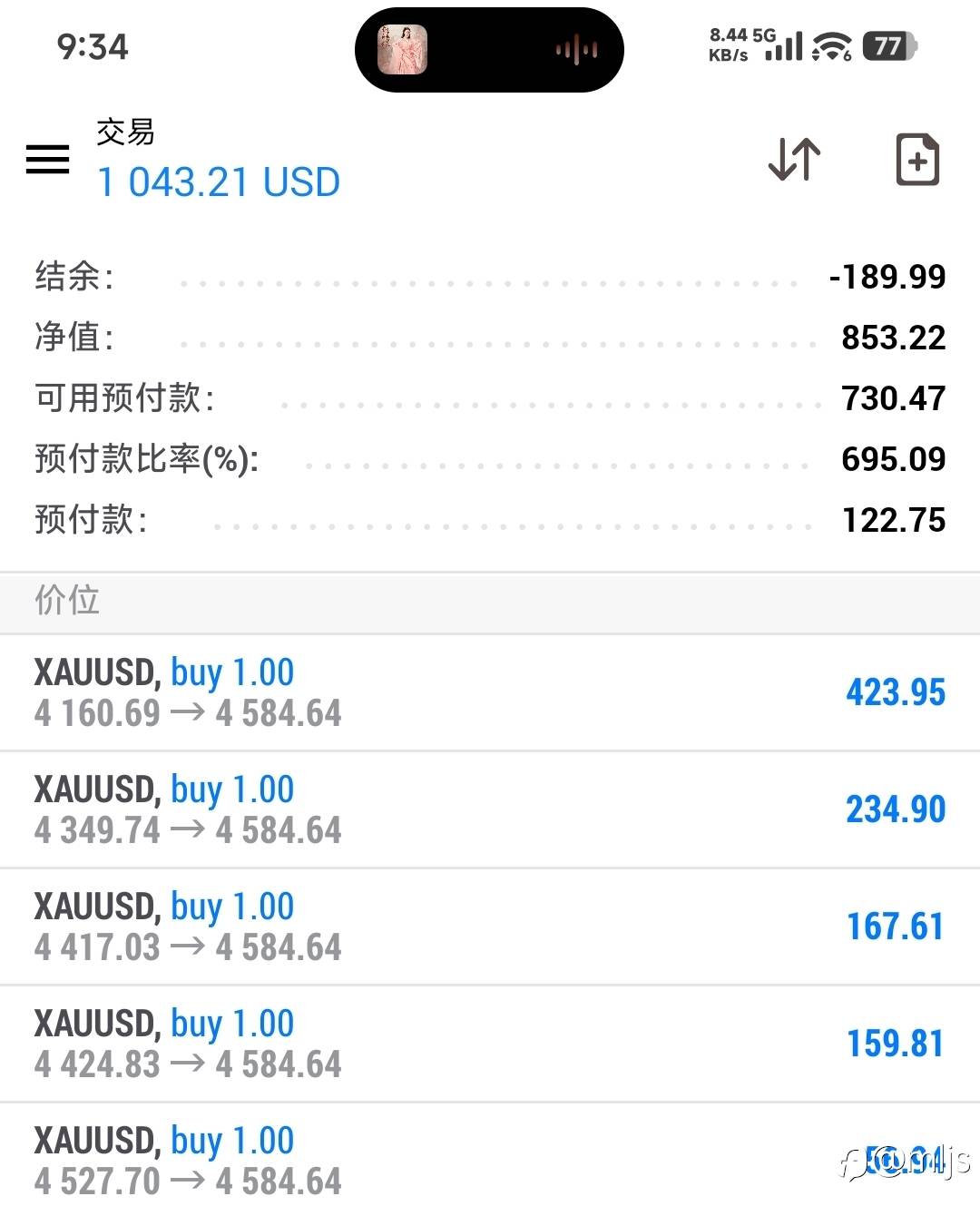Create a new order with plus icon
The image size is (980, 1216).
pos(917,160)
